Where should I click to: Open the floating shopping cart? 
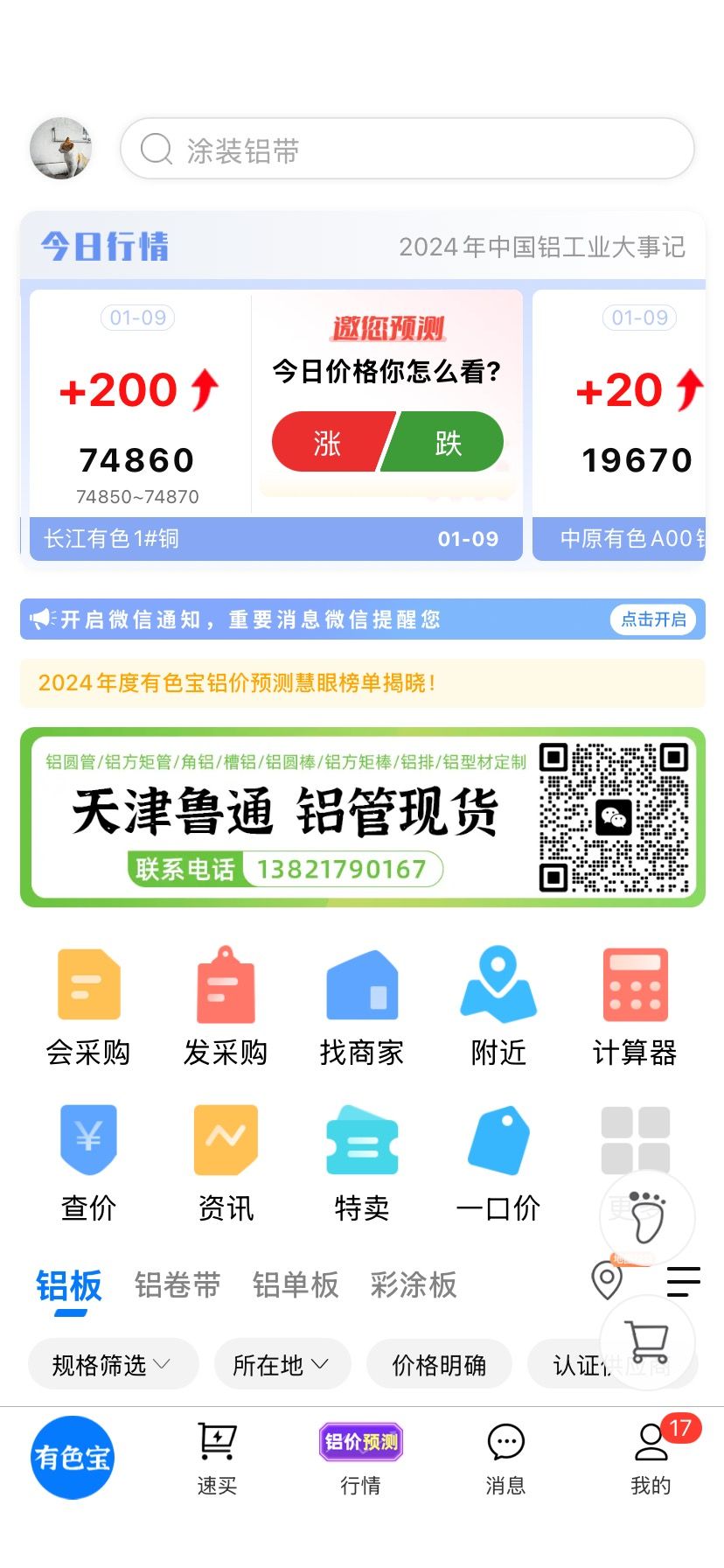pyautogui.click(x=648, y=1342)
